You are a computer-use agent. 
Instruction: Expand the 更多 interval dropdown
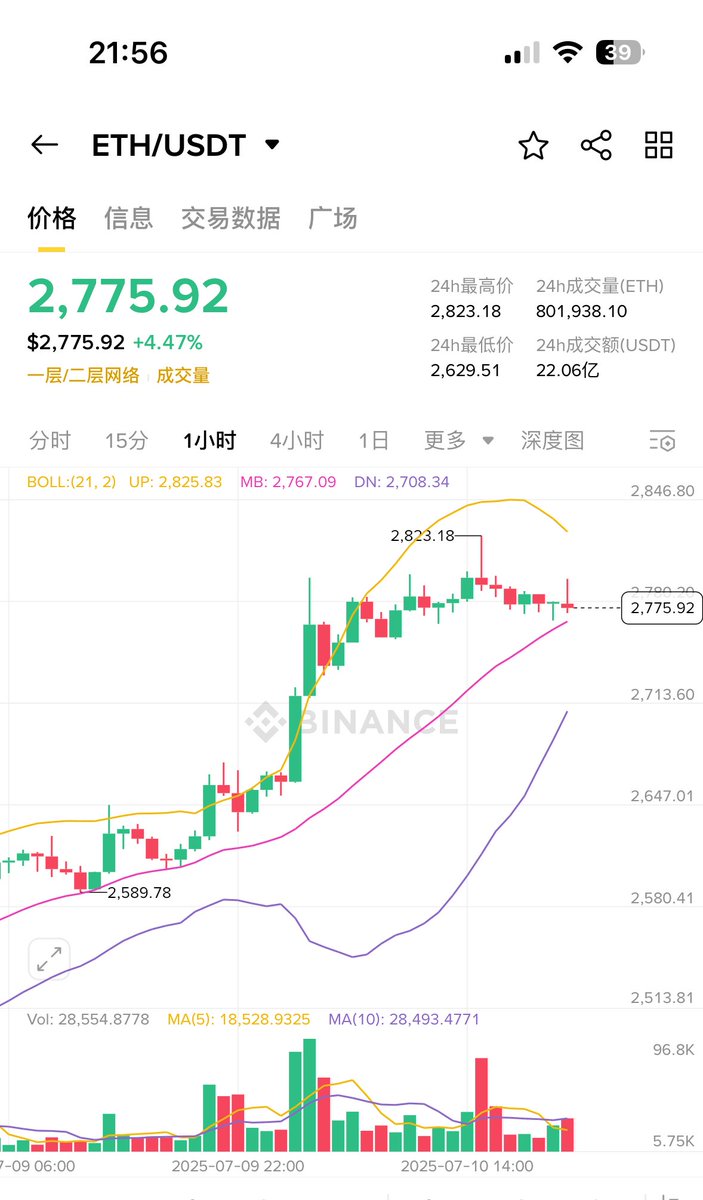[x=459, y=440]
